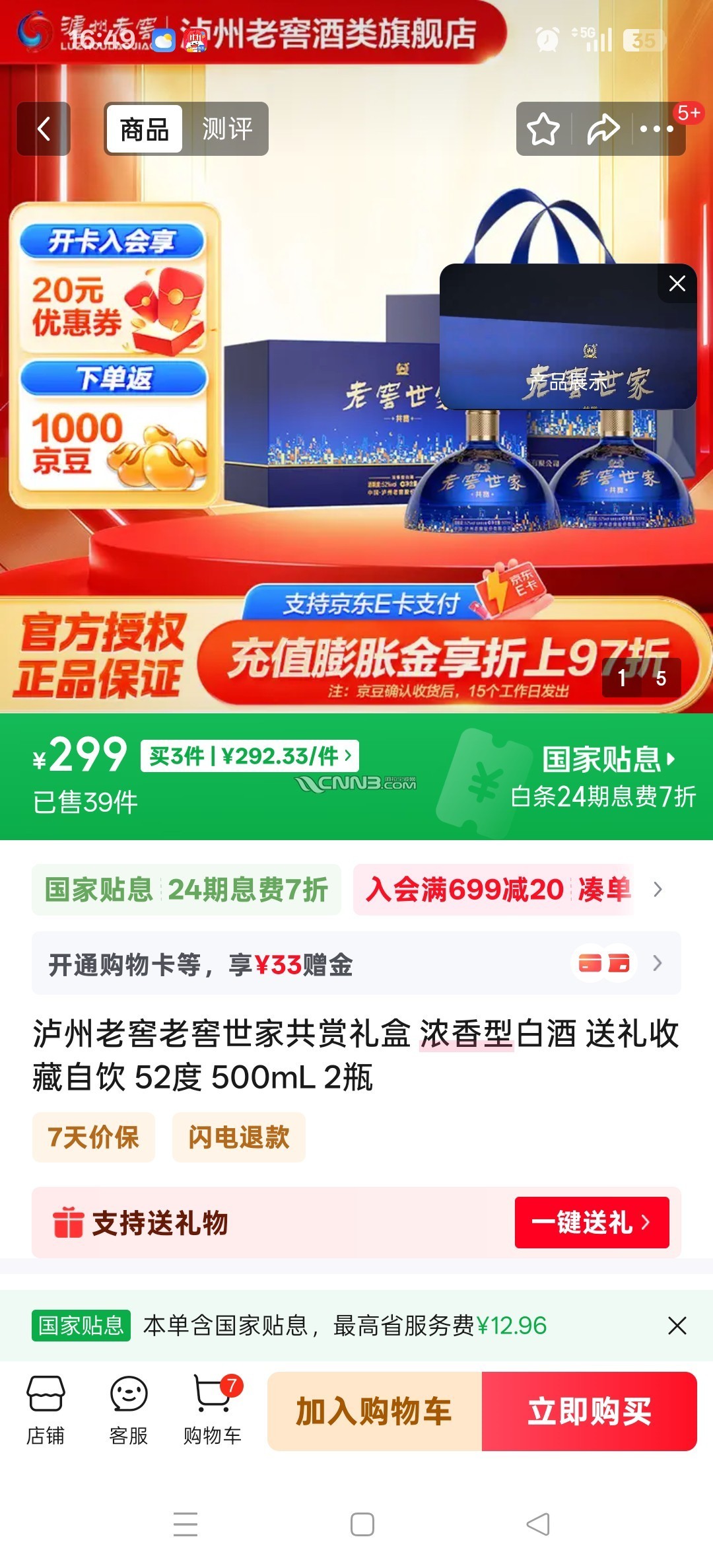
Task: Open the 买3件 ¥292.33/件 bulk price offer
Action: tap(250, 756)
